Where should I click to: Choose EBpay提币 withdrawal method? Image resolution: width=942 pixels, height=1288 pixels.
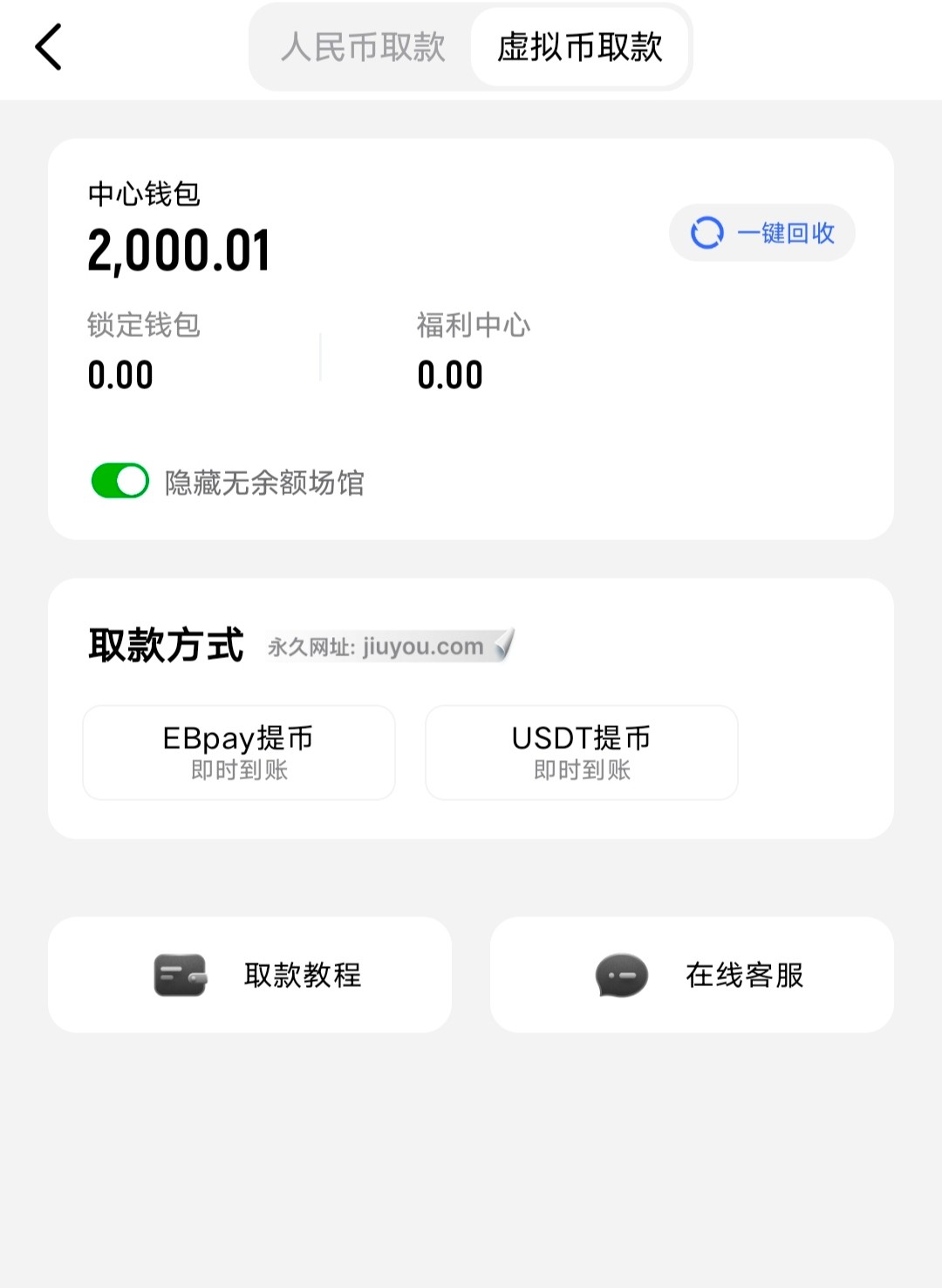pyautogui.click(x=239, y=752)
